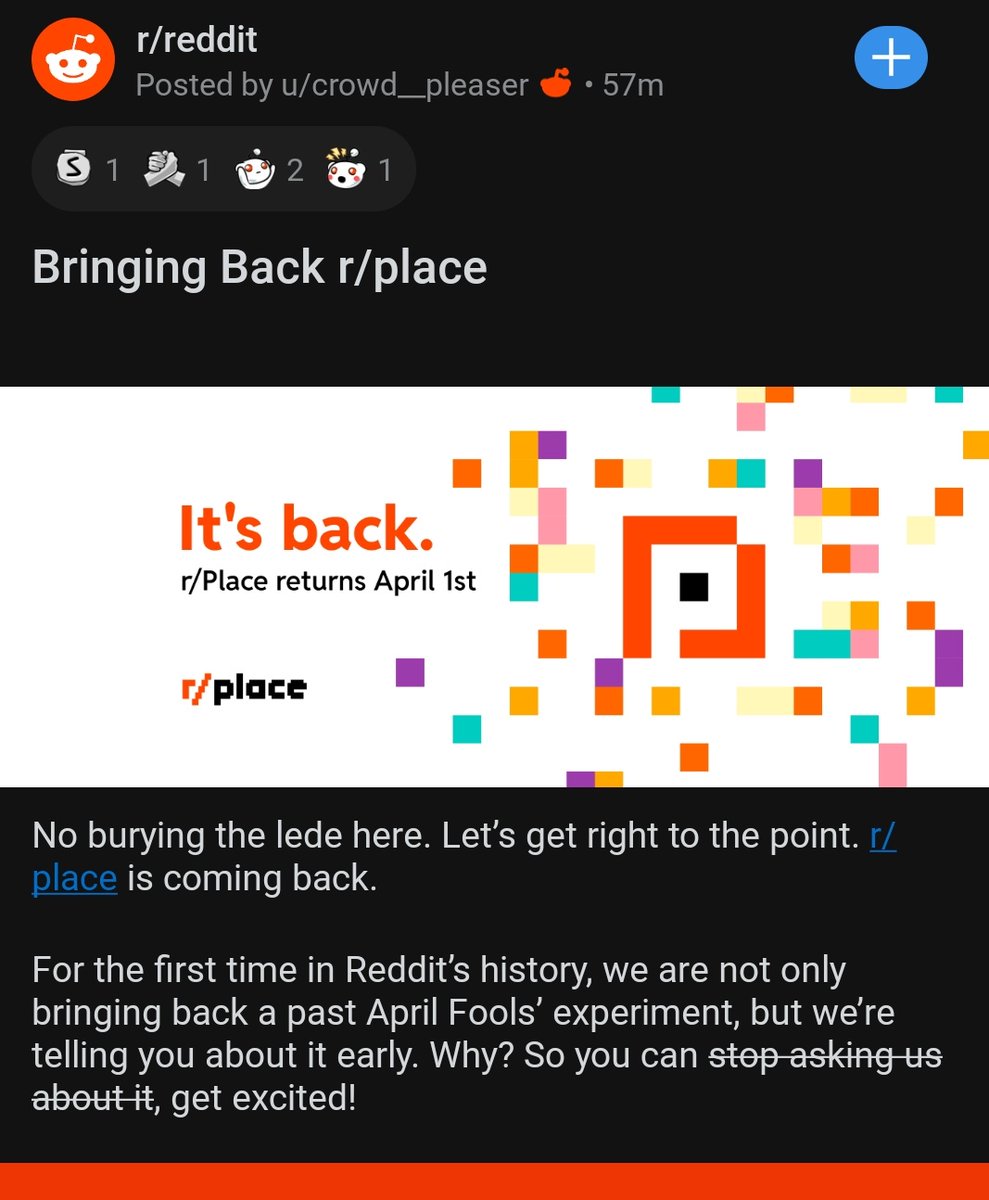Join r/reddit with the plus button
989x1200 pixels.
pyautogui.click(x=891, y=59)
